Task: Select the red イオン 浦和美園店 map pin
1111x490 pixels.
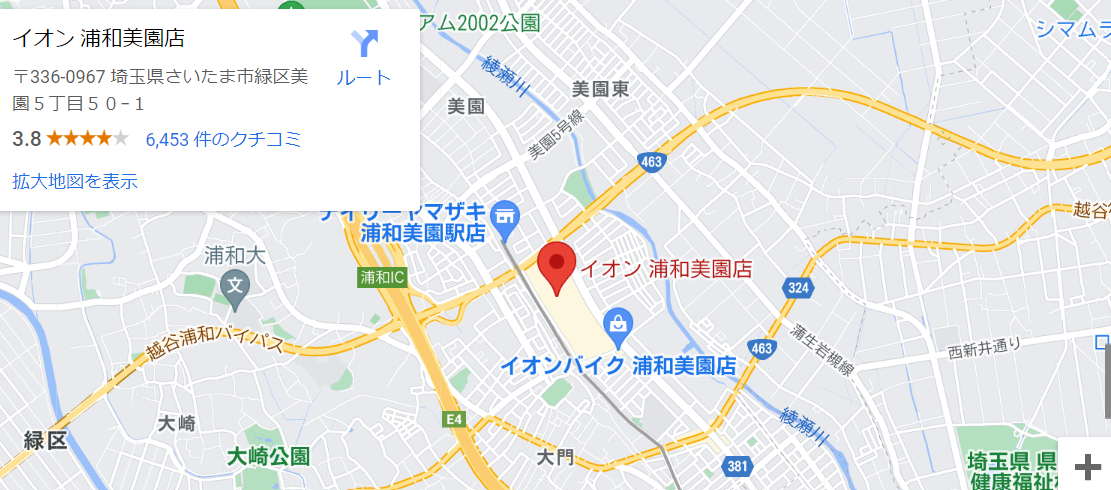Action: coord(556,266)
